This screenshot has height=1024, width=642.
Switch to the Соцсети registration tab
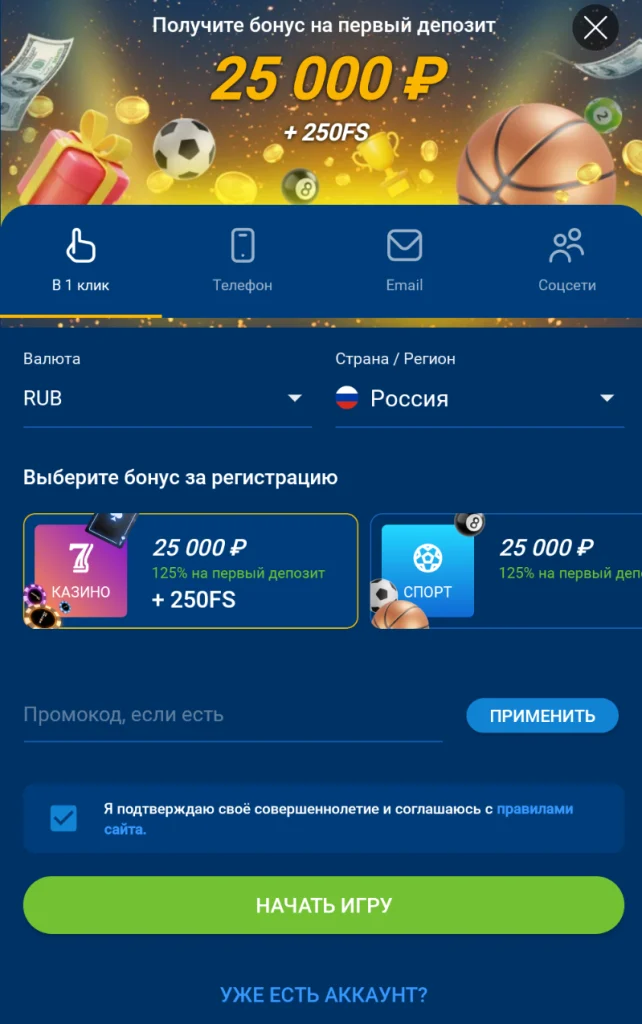(566, 260)
